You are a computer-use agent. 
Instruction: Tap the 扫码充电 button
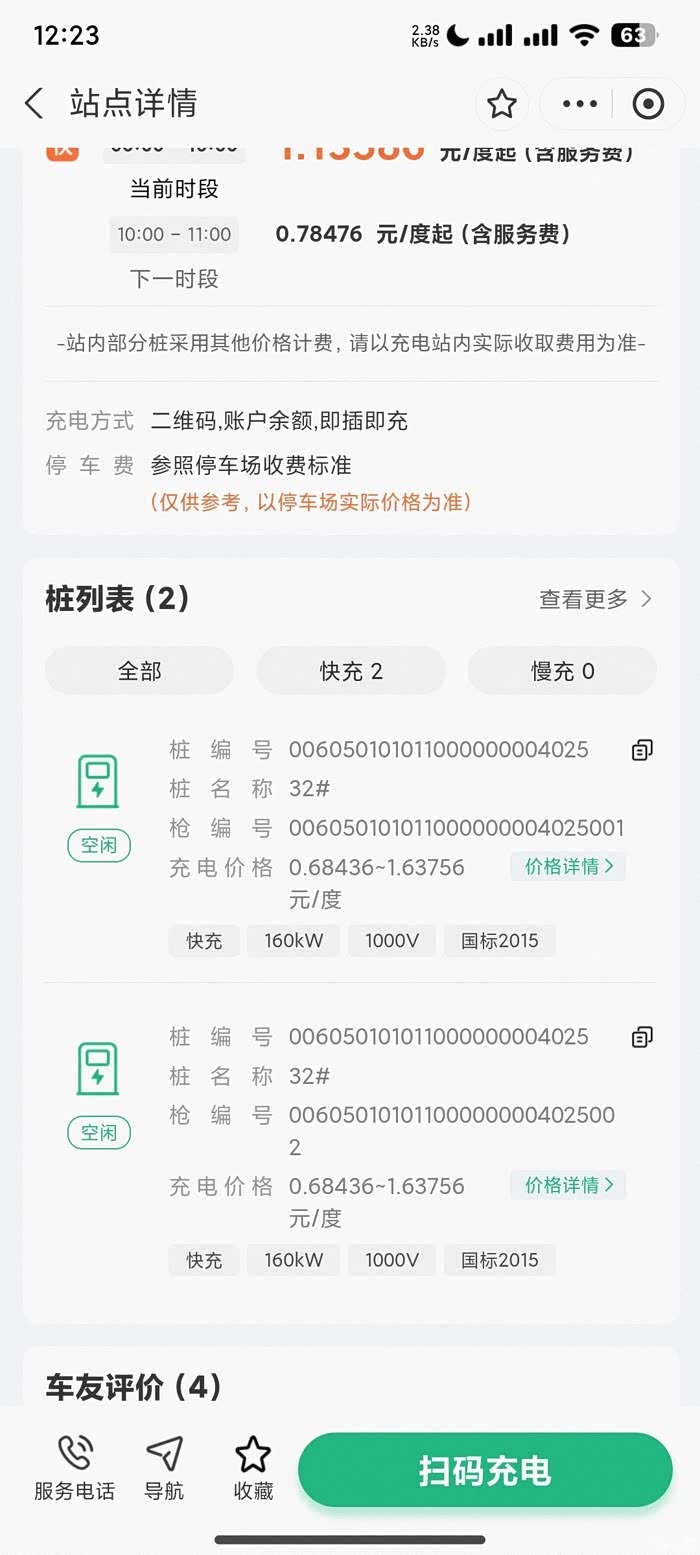point(485,1470)
